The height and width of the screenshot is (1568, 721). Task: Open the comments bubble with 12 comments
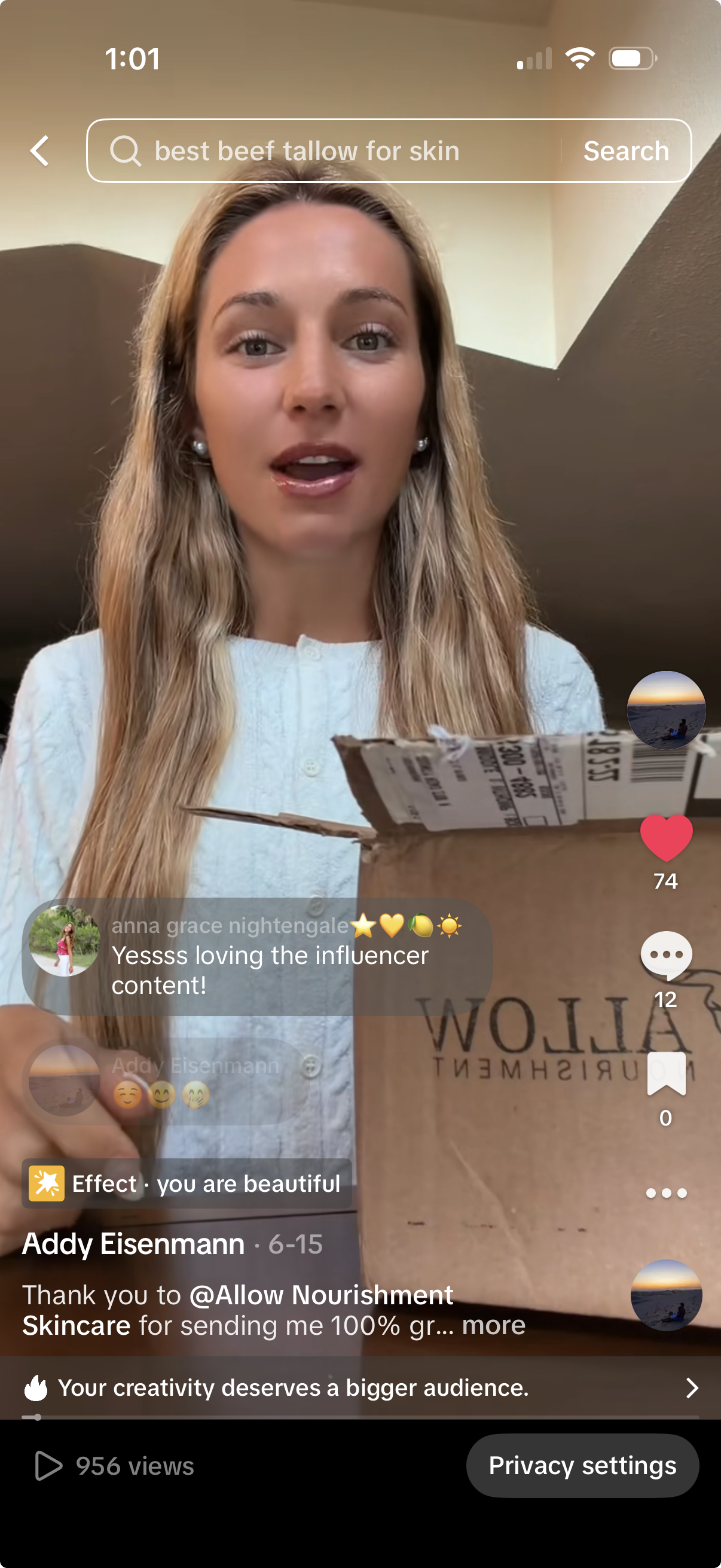(x=665, y=956)
